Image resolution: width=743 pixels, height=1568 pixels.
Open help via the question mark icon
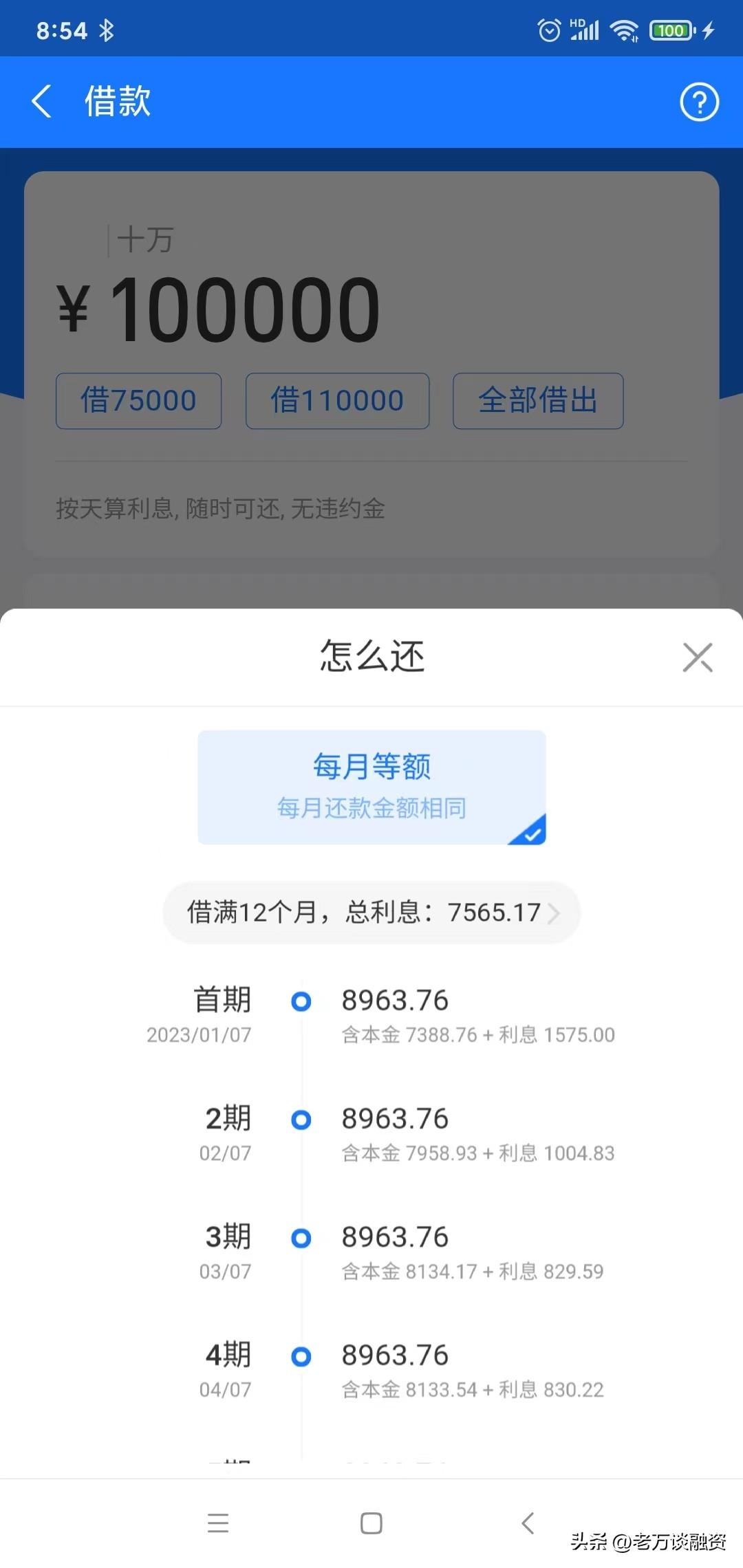pyautogui.click(x=699, y=102)
